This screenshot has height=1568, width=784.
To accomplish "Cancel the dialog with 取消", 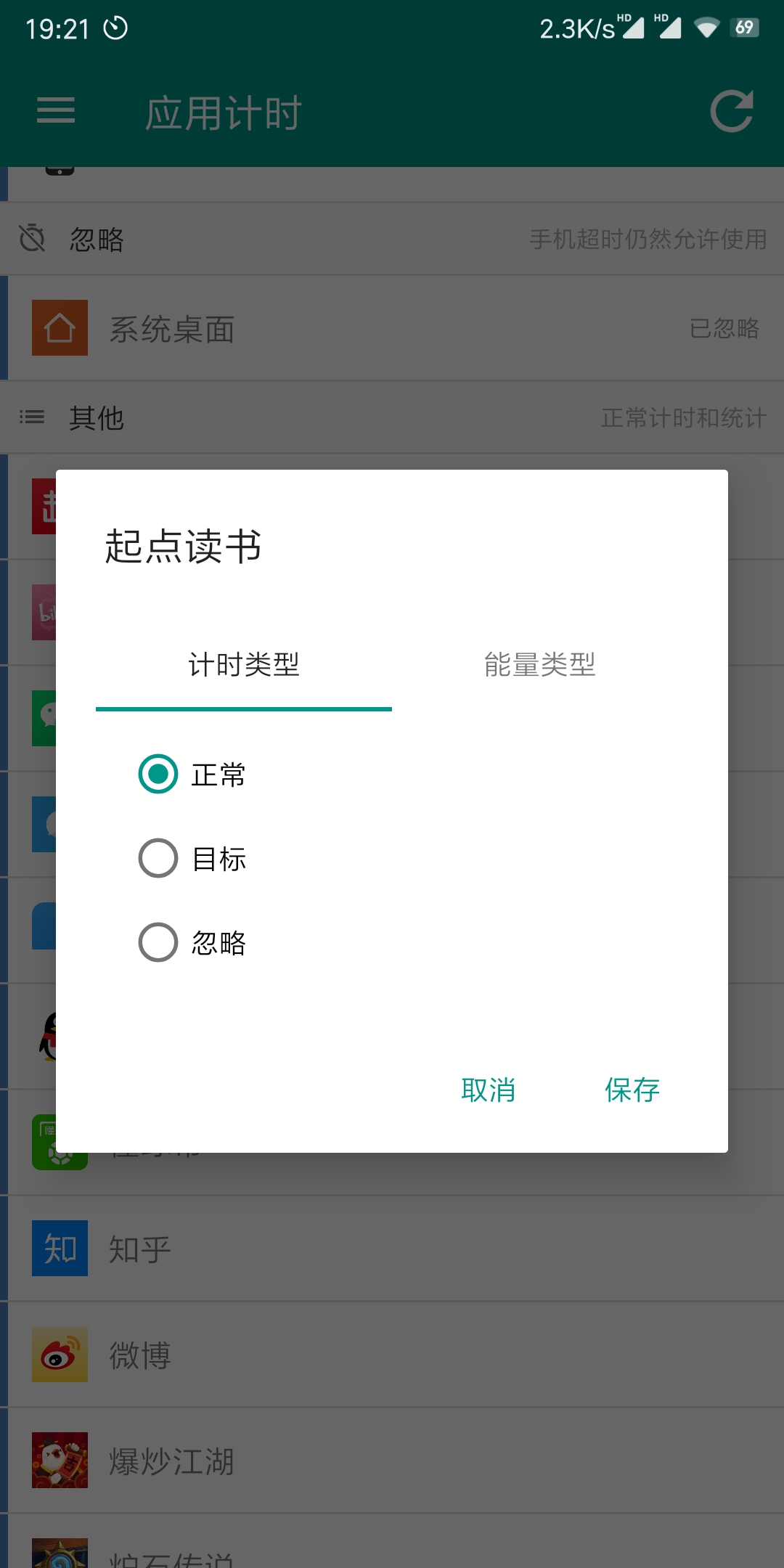I will [x=488, y=1090].
